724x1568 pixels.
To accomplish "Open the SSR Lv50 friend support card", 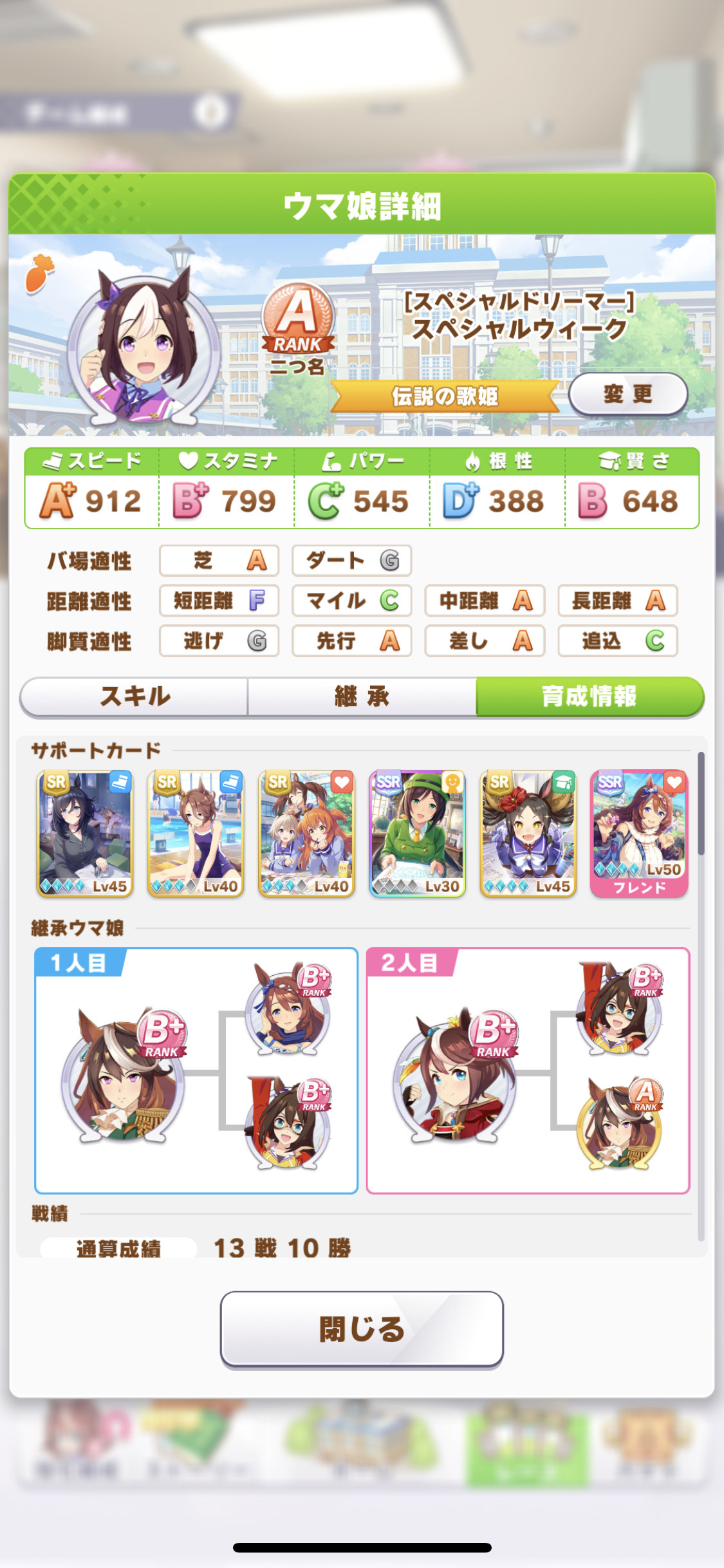I will click(639, 833).
